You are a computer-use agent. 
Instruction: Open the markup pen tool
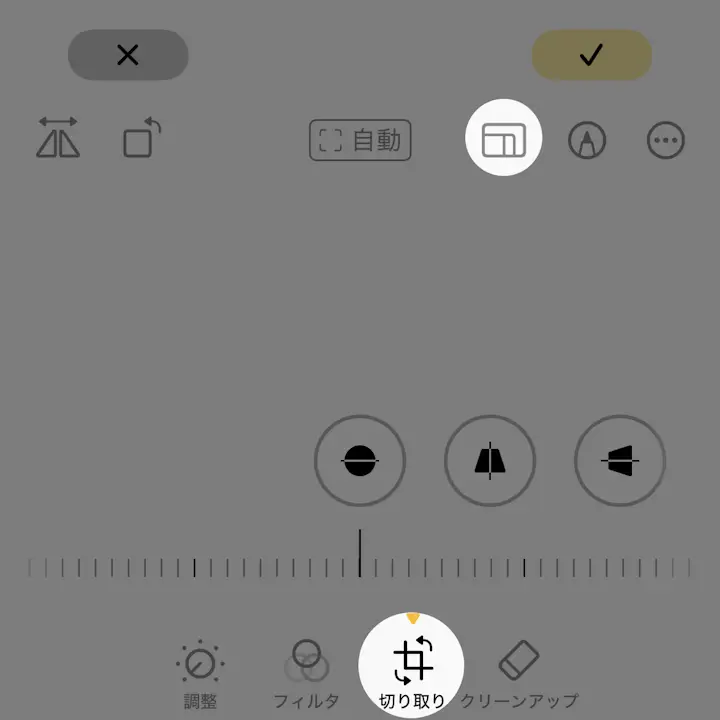click(587, 141)
